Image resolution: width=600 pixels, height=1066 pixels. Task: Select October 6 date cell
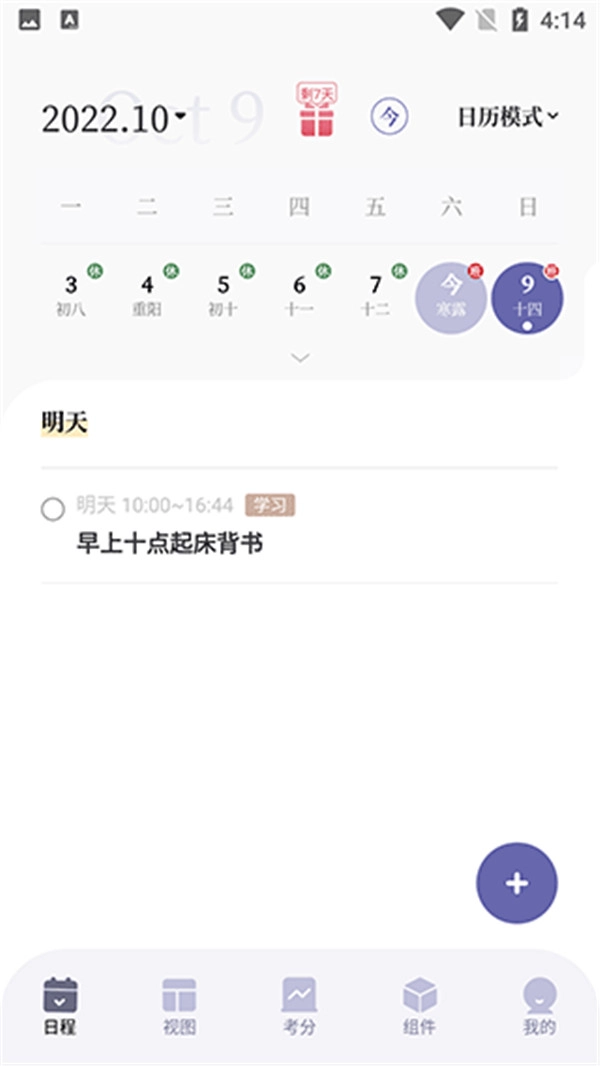pos(299,295)
